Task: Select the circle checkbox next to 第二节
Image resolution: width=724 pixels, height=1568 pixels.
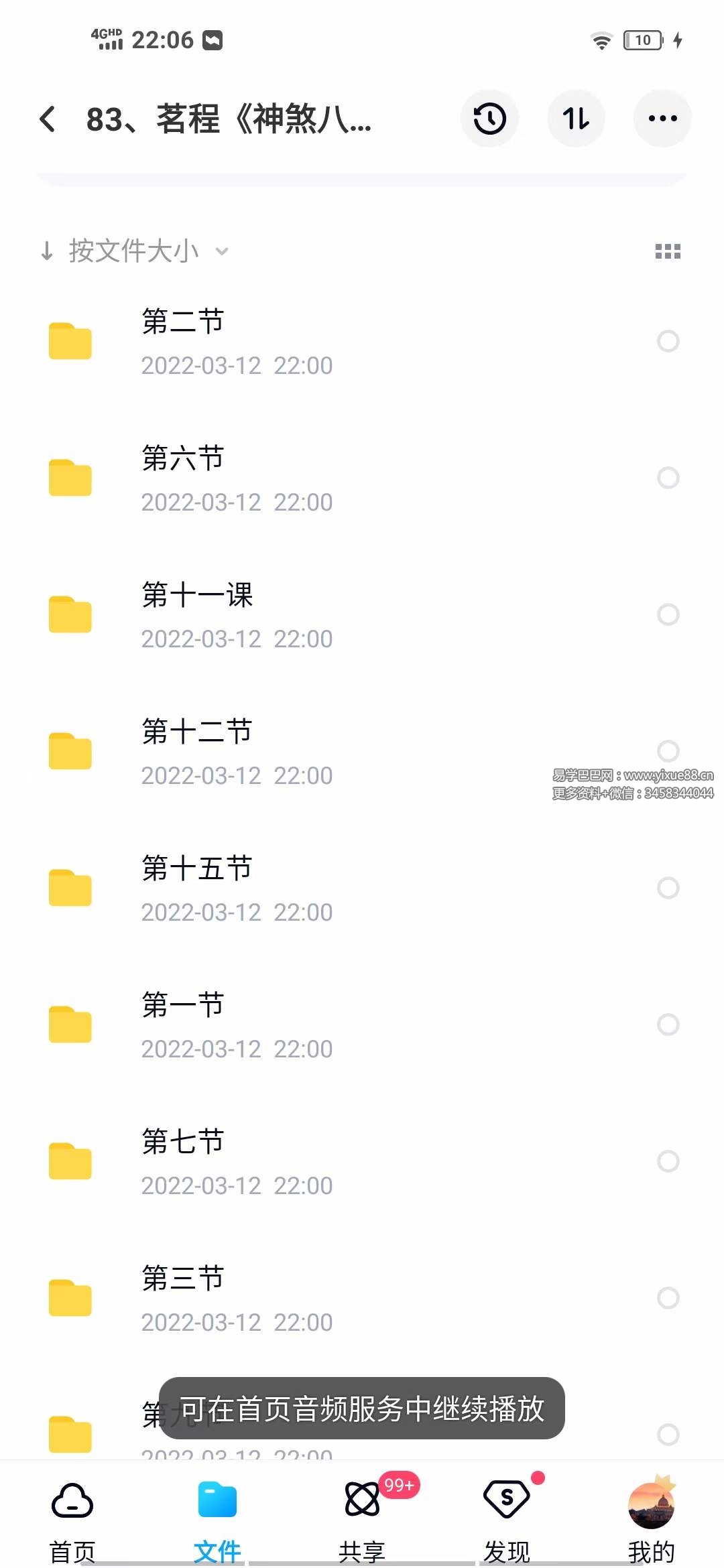Action: 668,341
